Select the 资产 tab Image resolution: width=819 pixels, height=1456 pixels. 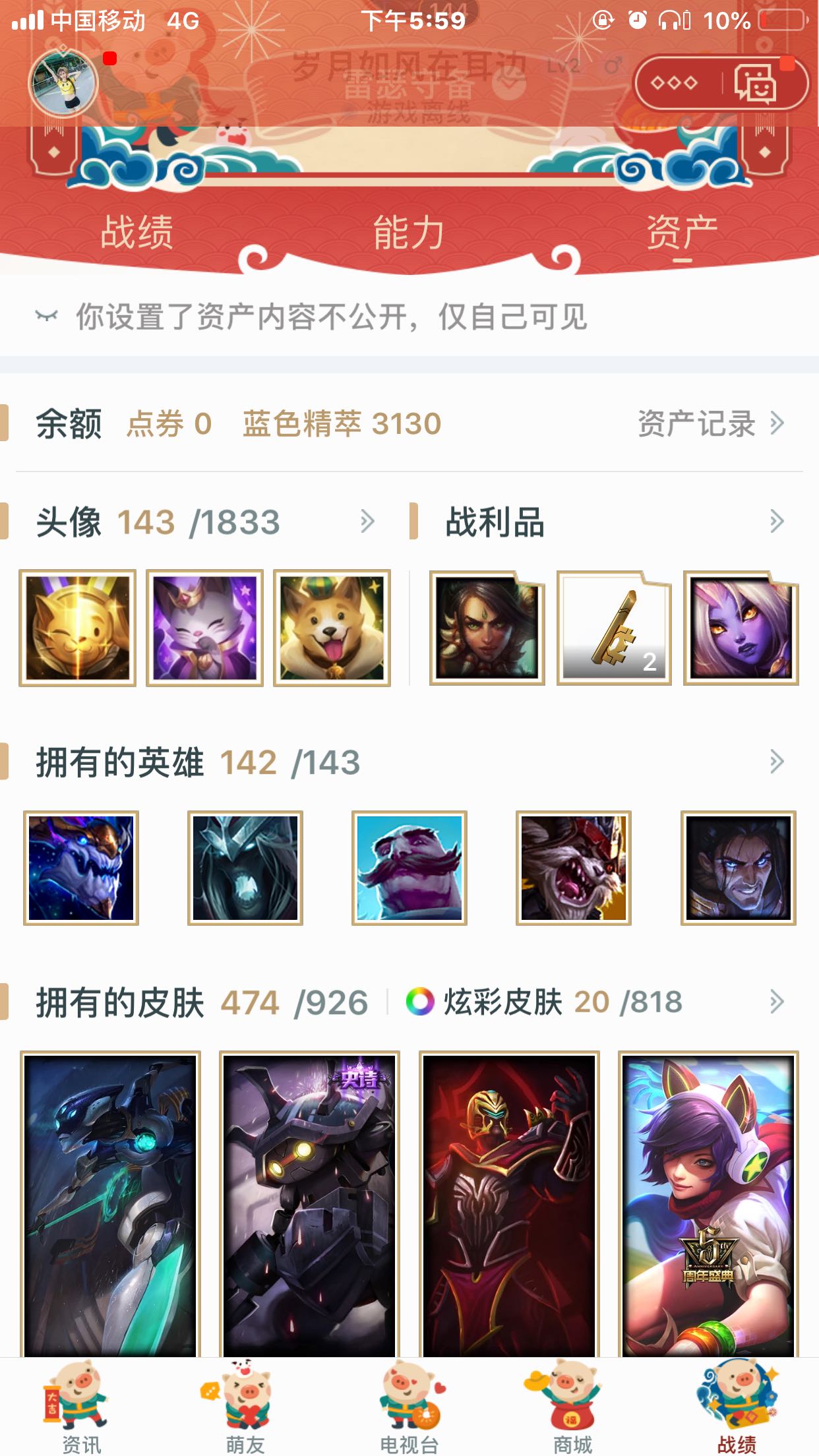pyautogui.click(x=682, y=232)
